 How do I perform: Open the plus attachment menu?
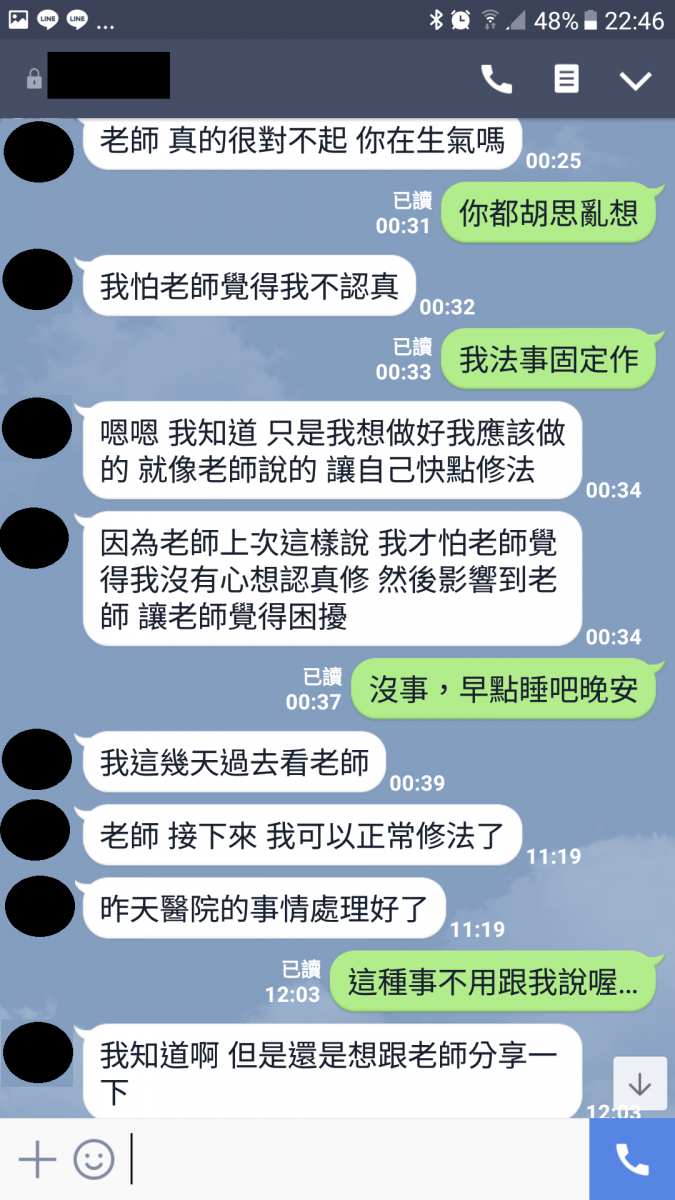pyautogui.click(x=37, y=1159)
